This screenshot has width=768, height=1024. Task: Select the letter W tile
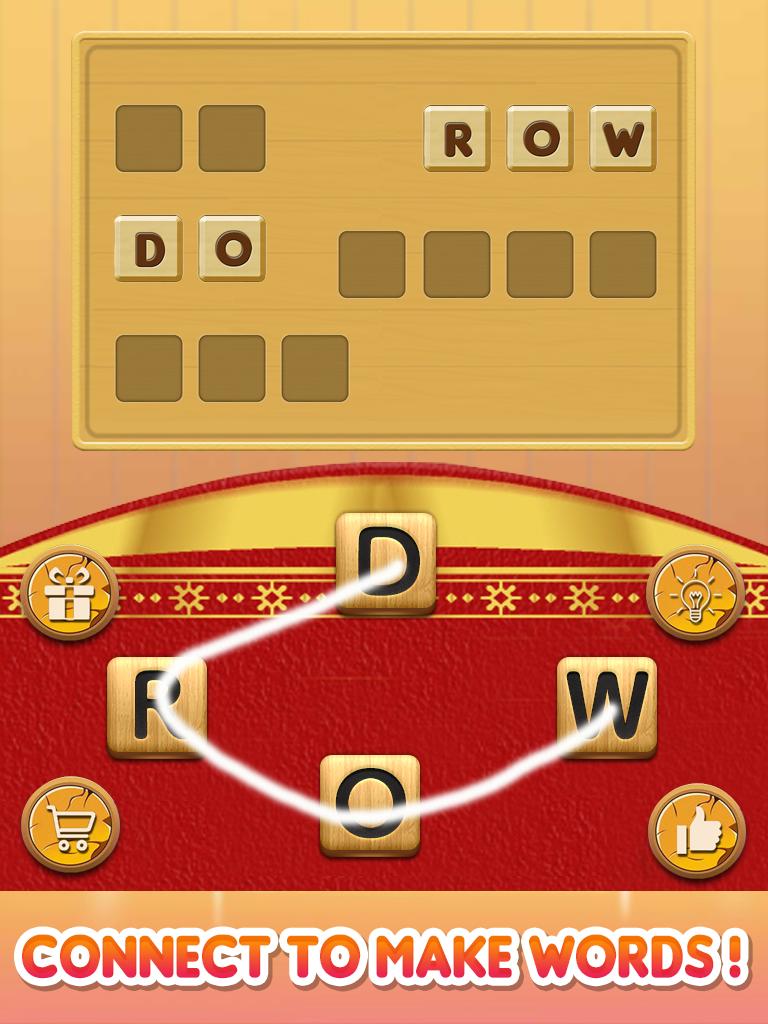[x=607, y=706]
